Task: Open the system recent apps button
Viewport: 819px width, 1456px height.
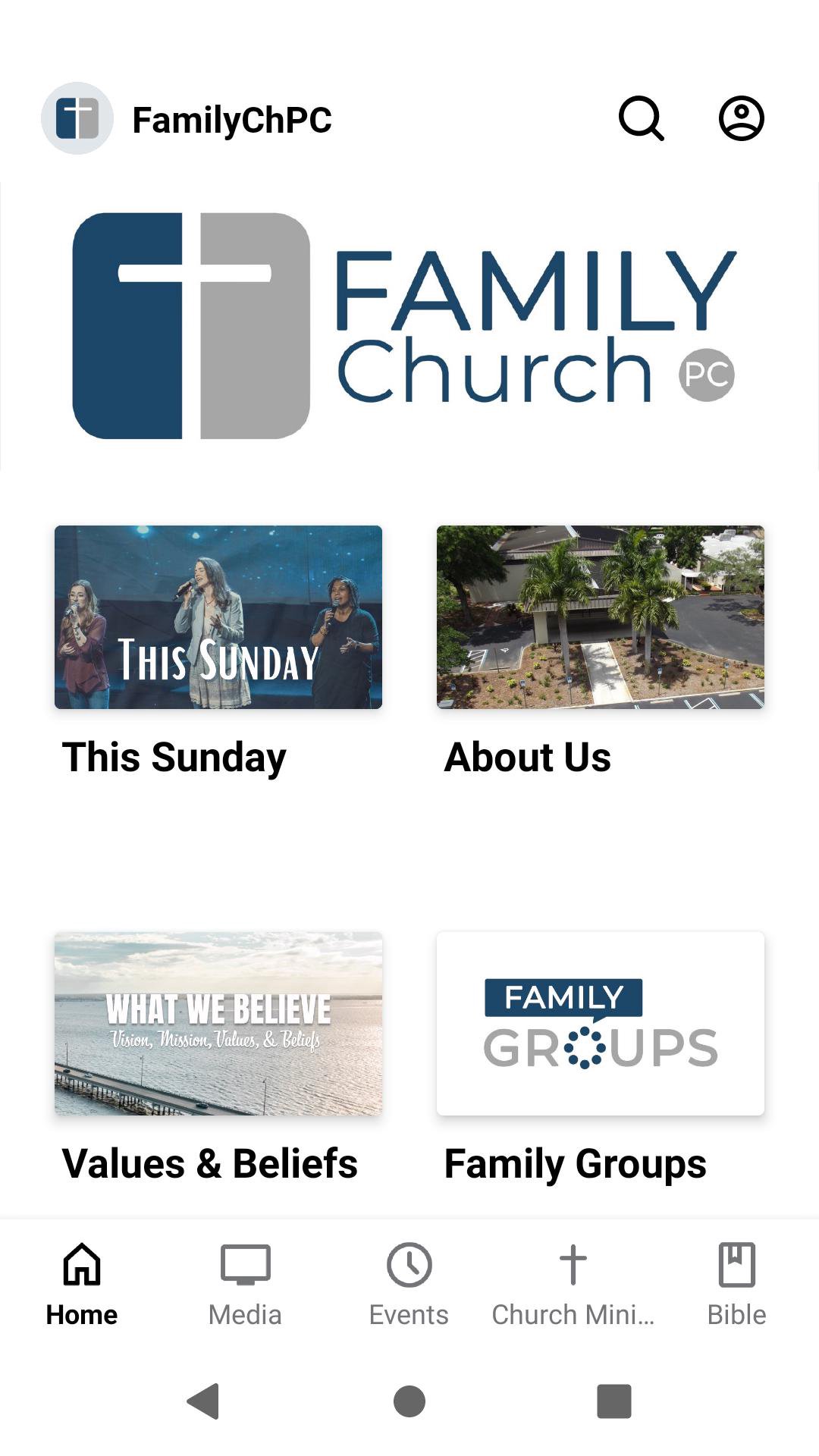Action: (x=614, y=1401)
